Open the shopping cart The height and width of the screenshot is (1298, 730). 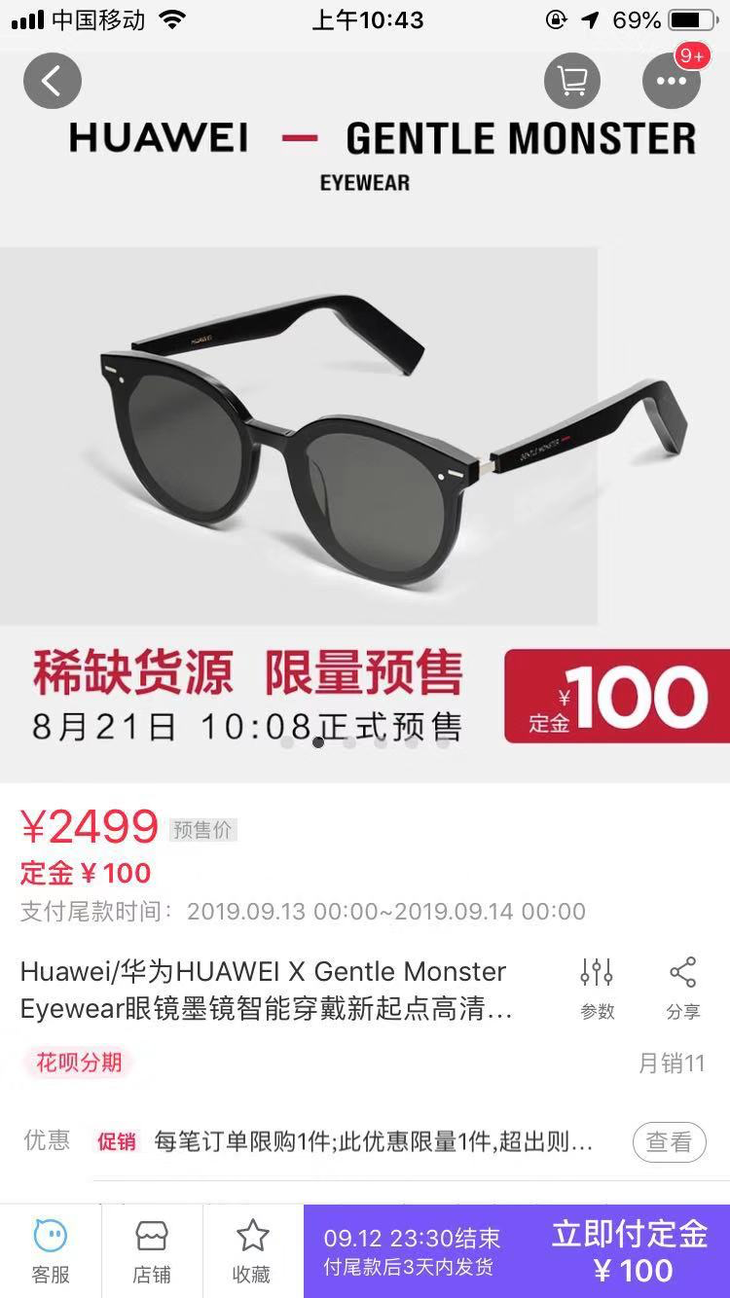pos(572,80)
